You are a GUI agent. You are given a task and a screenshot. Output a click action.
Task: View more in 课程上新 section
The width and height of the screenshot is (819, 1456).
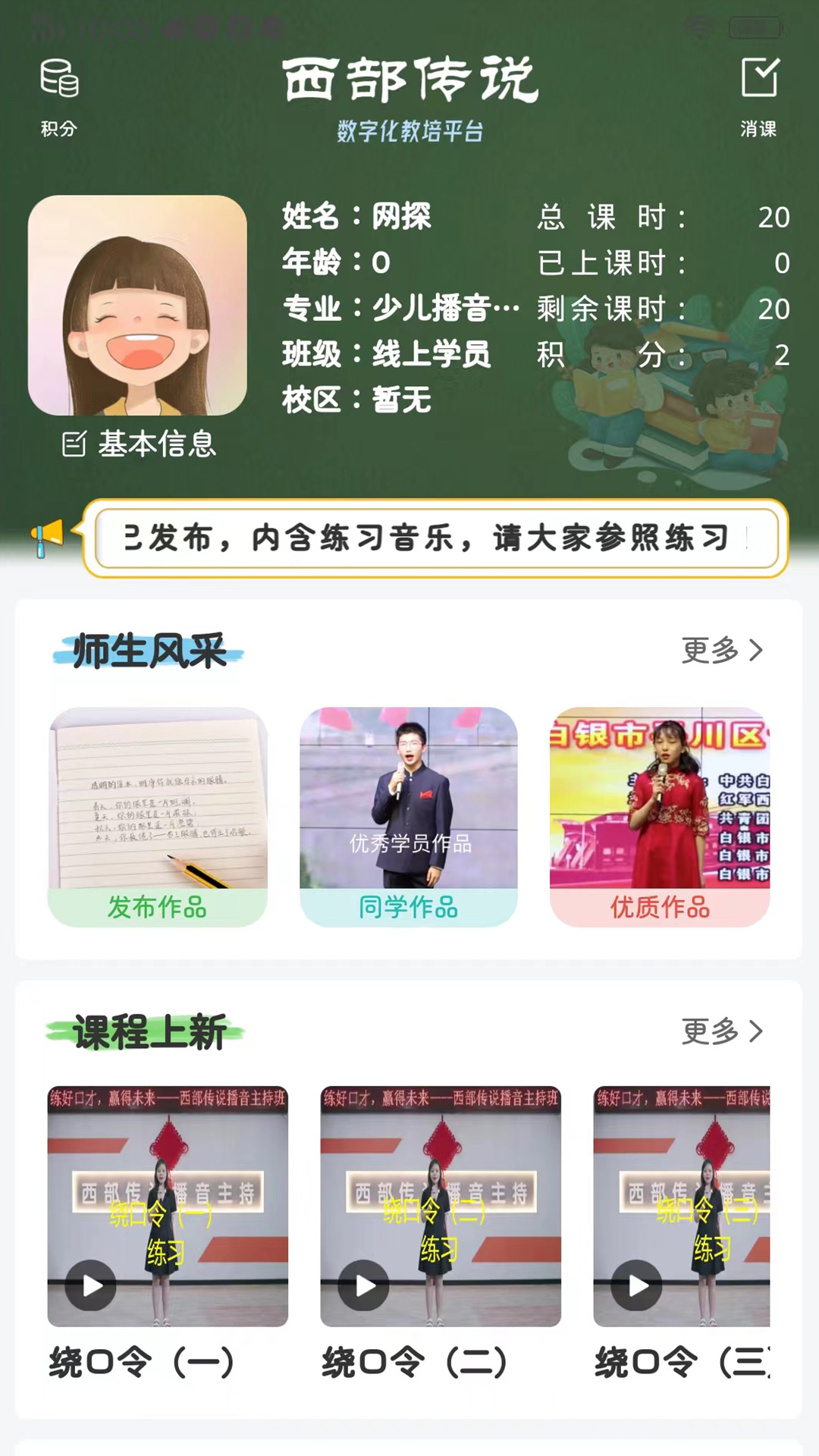[x=721, y=1031]
